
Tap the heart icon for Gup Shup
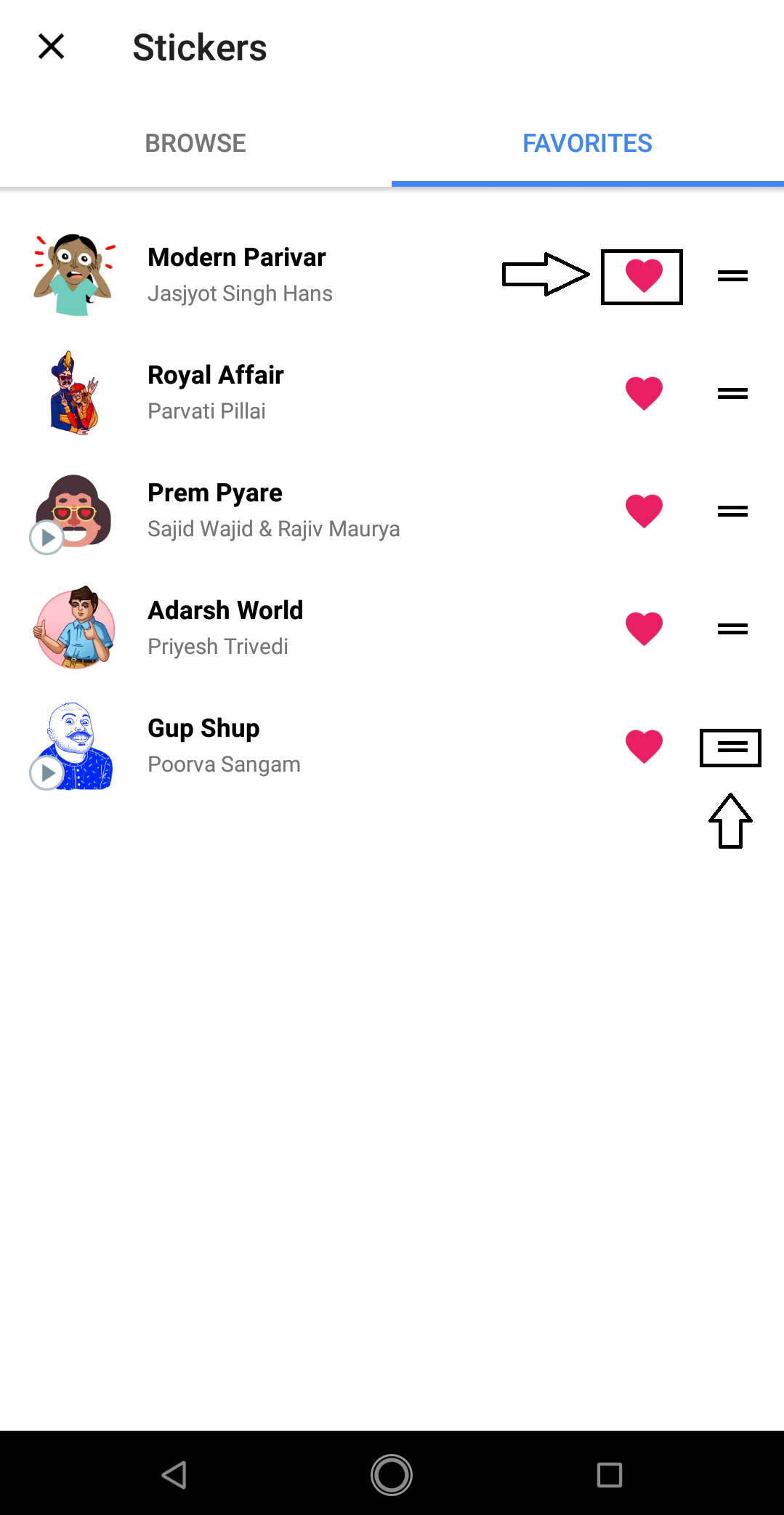coord(643,746)
